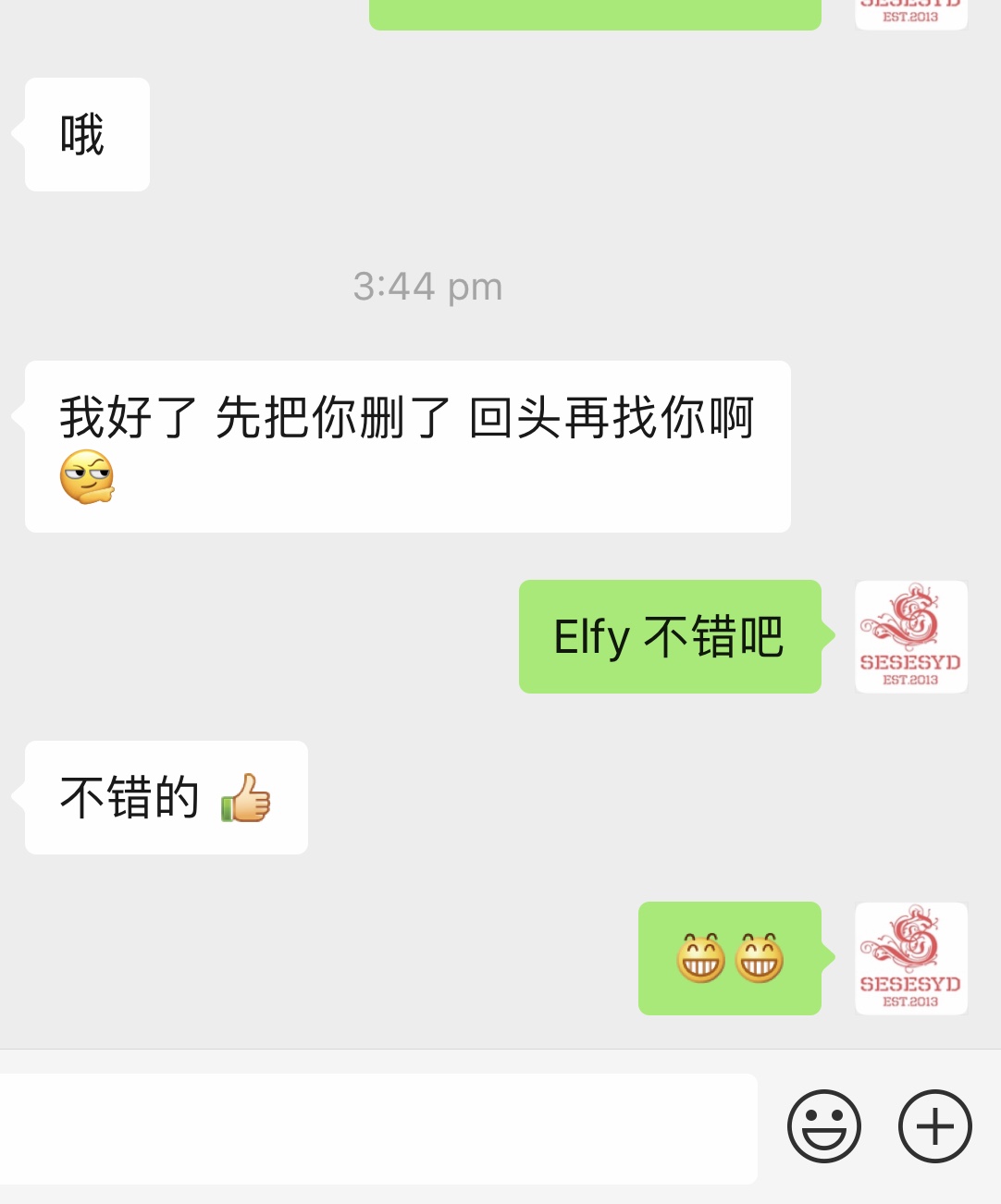Open the emoji sticker panel
This screenshot has height=1204, width=1001.
[x=823, y=1126]
